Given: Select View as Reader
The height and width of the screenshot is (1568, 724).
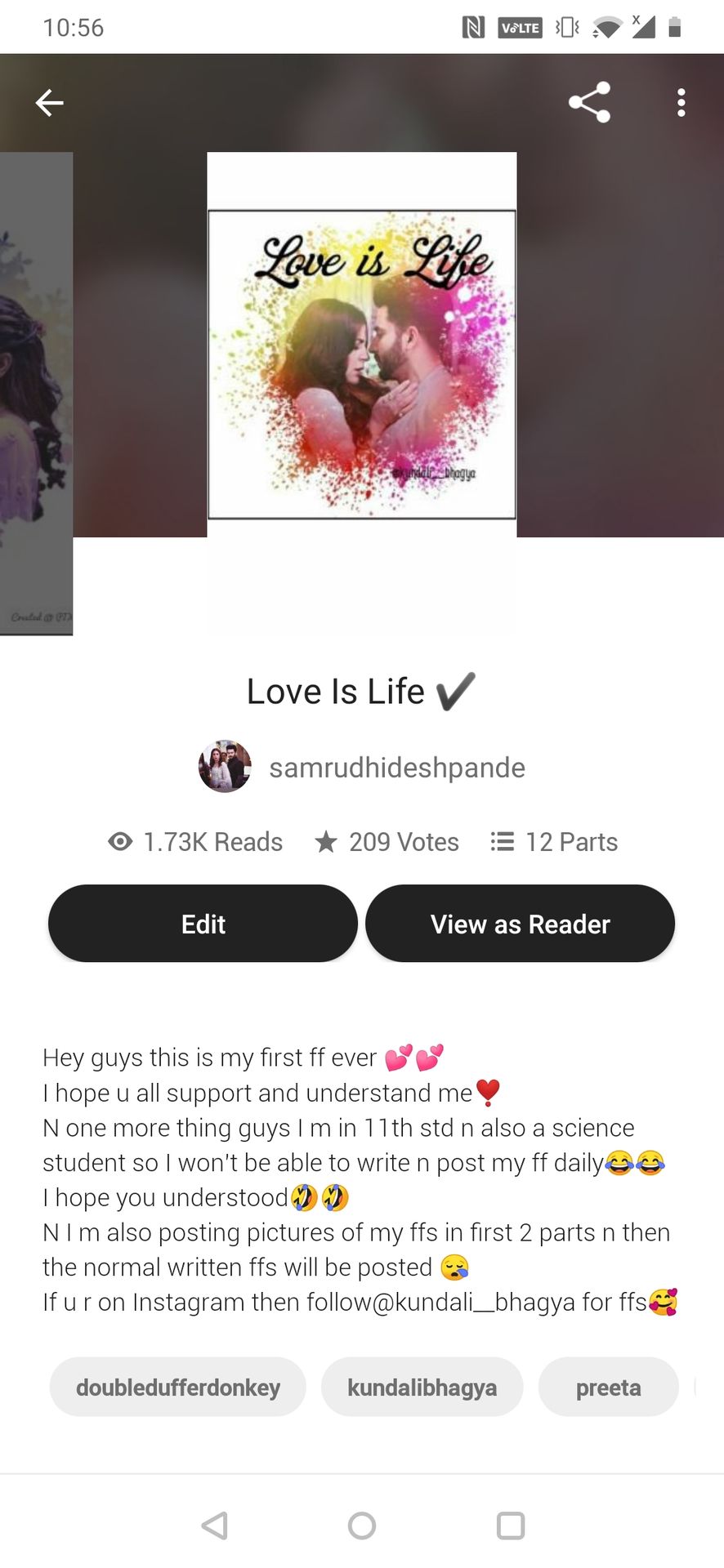Looking at the screenshot, I should pos(520,924).
